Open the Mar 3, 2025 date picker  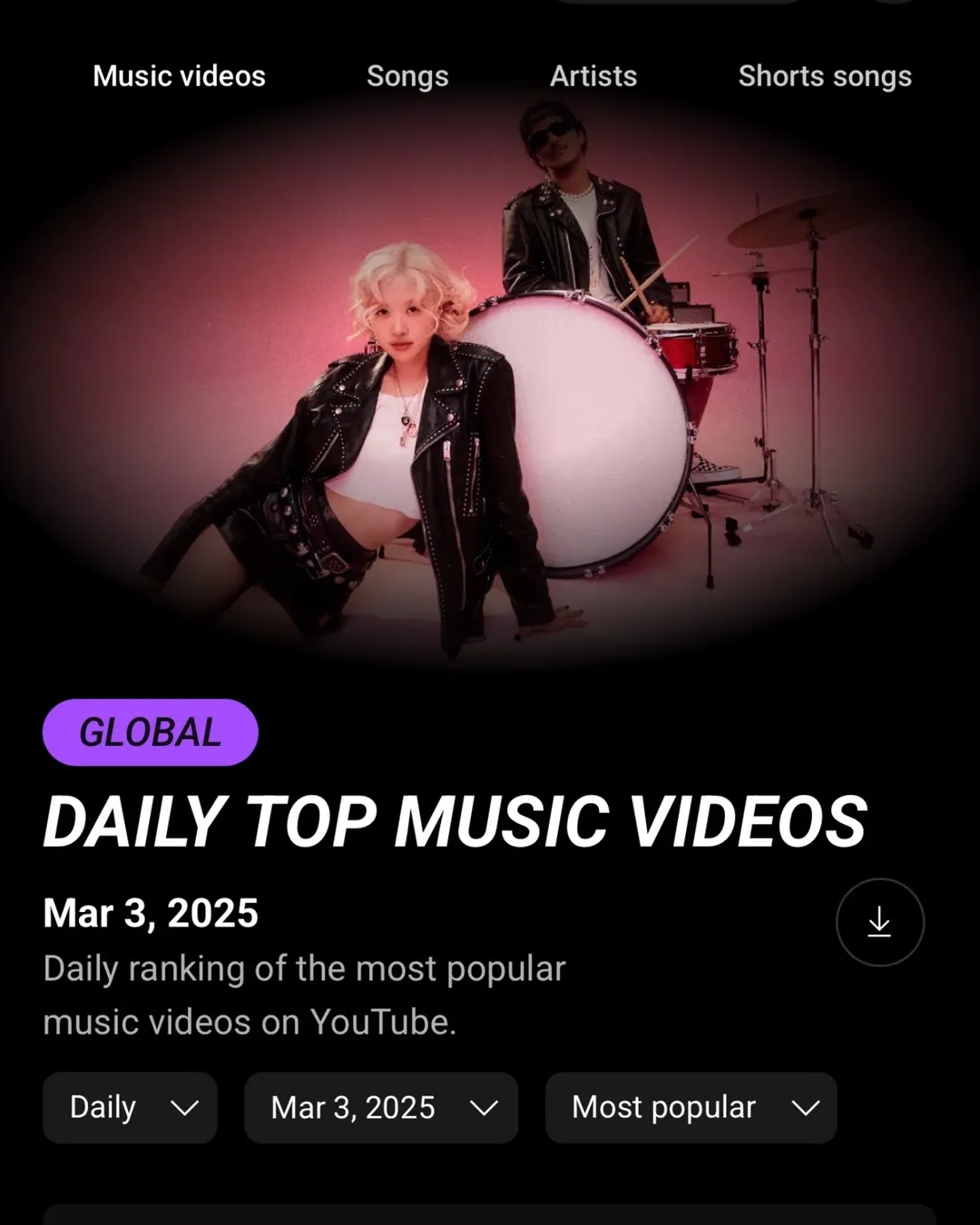pyautogui.click(x=381, y=1108)
